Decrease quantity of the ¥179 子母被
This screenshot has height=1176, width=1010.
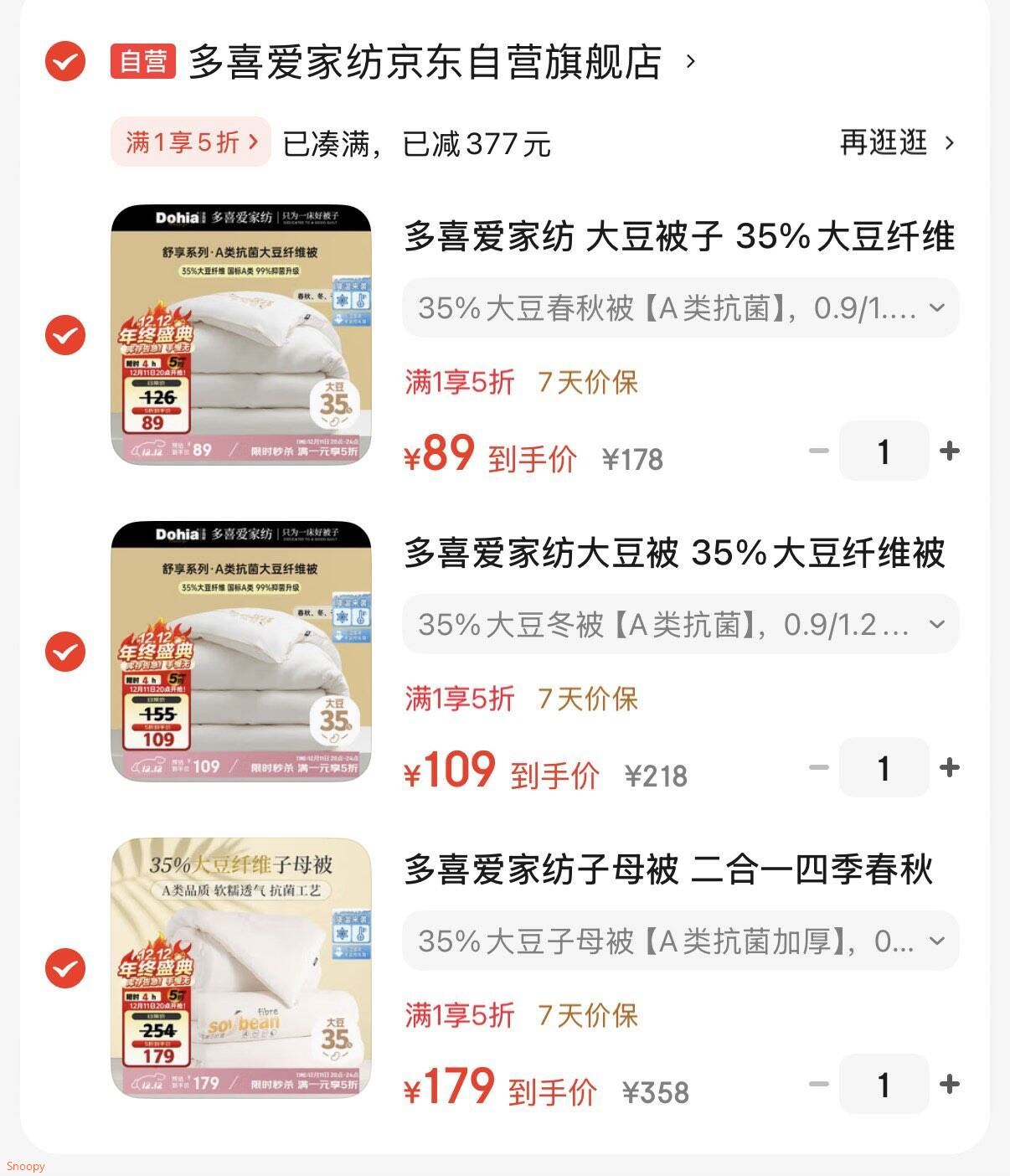(x=818, y=1085)
